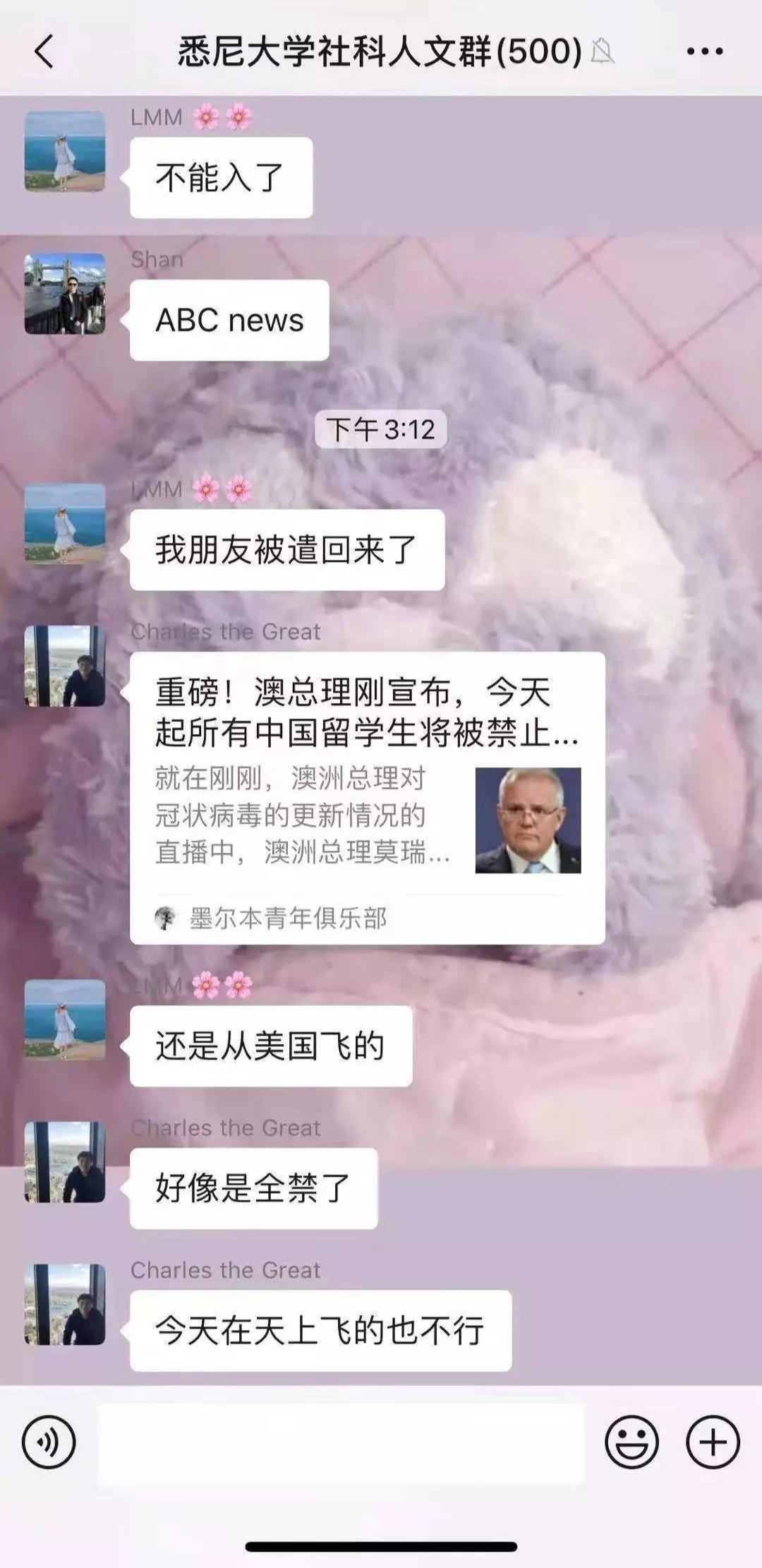Open Shan's profile avatar

pyautogui.click(x=65, y=294)
